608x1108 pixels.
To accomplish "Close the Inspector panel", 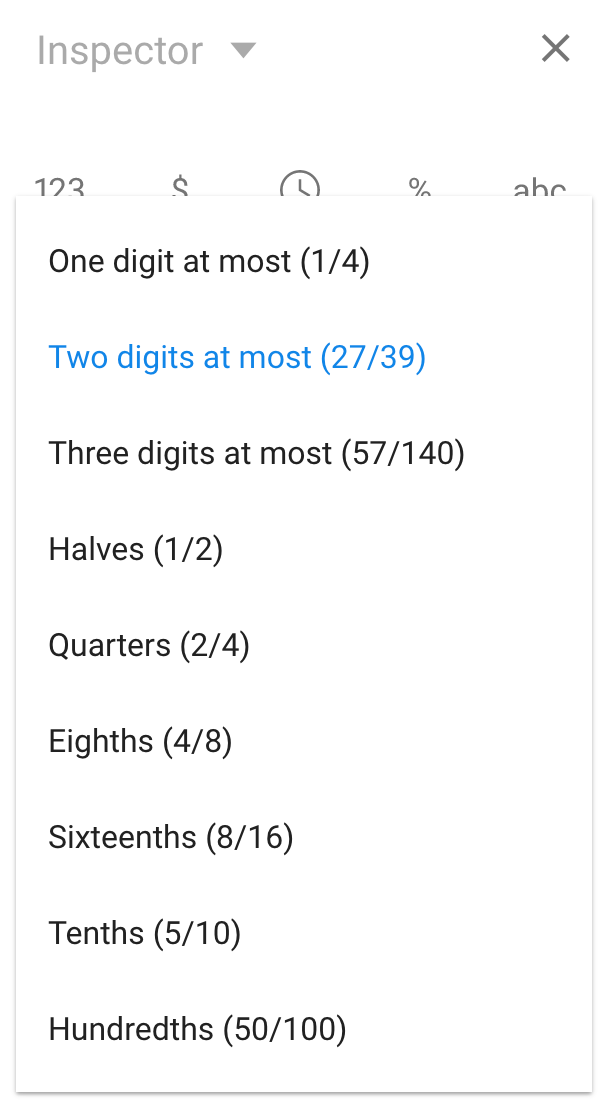I will pyautogui.click(x=555, y=49).
